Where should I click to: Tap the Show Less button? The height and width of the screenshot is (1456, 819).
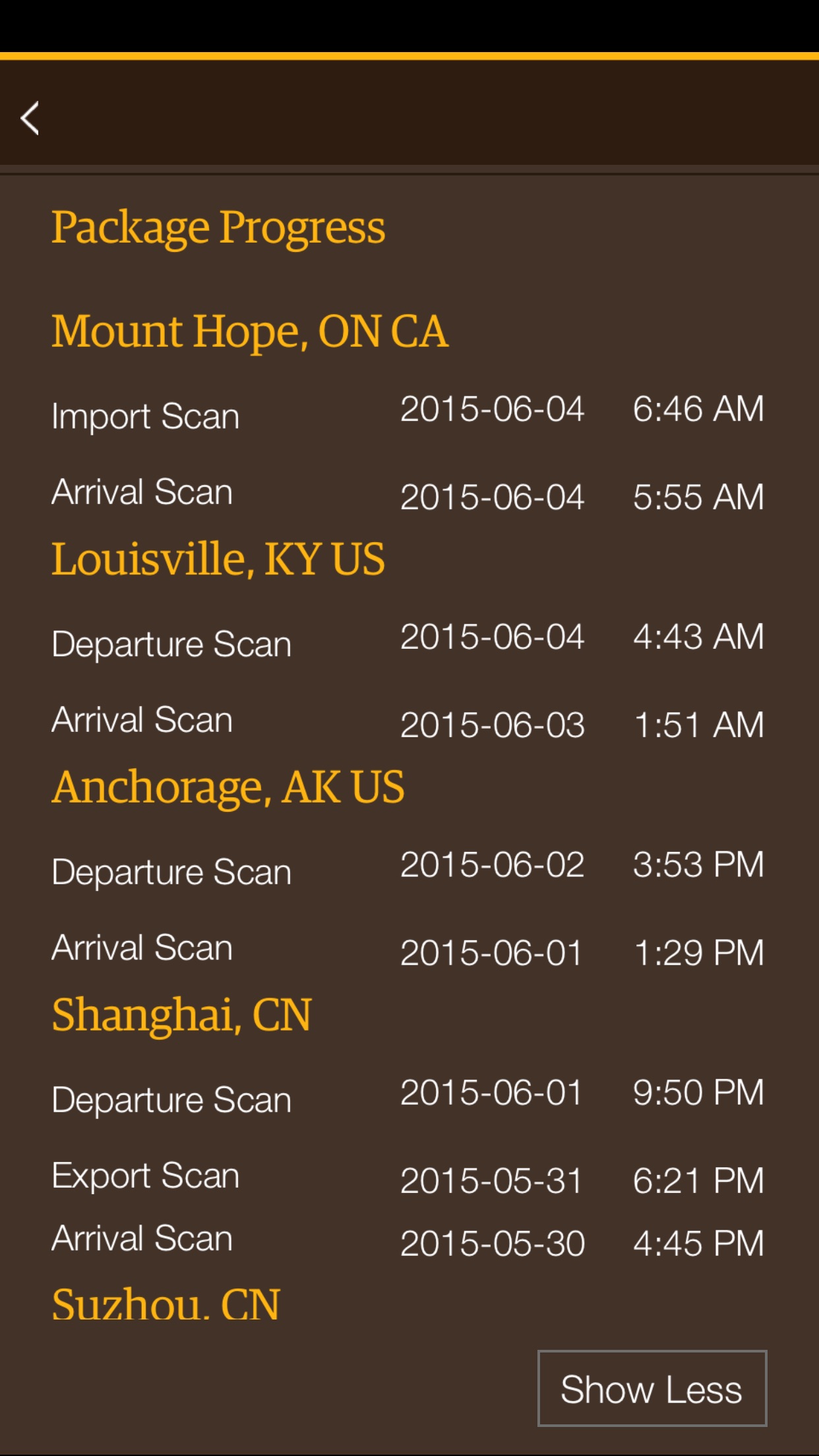[x=652, y=1389]
